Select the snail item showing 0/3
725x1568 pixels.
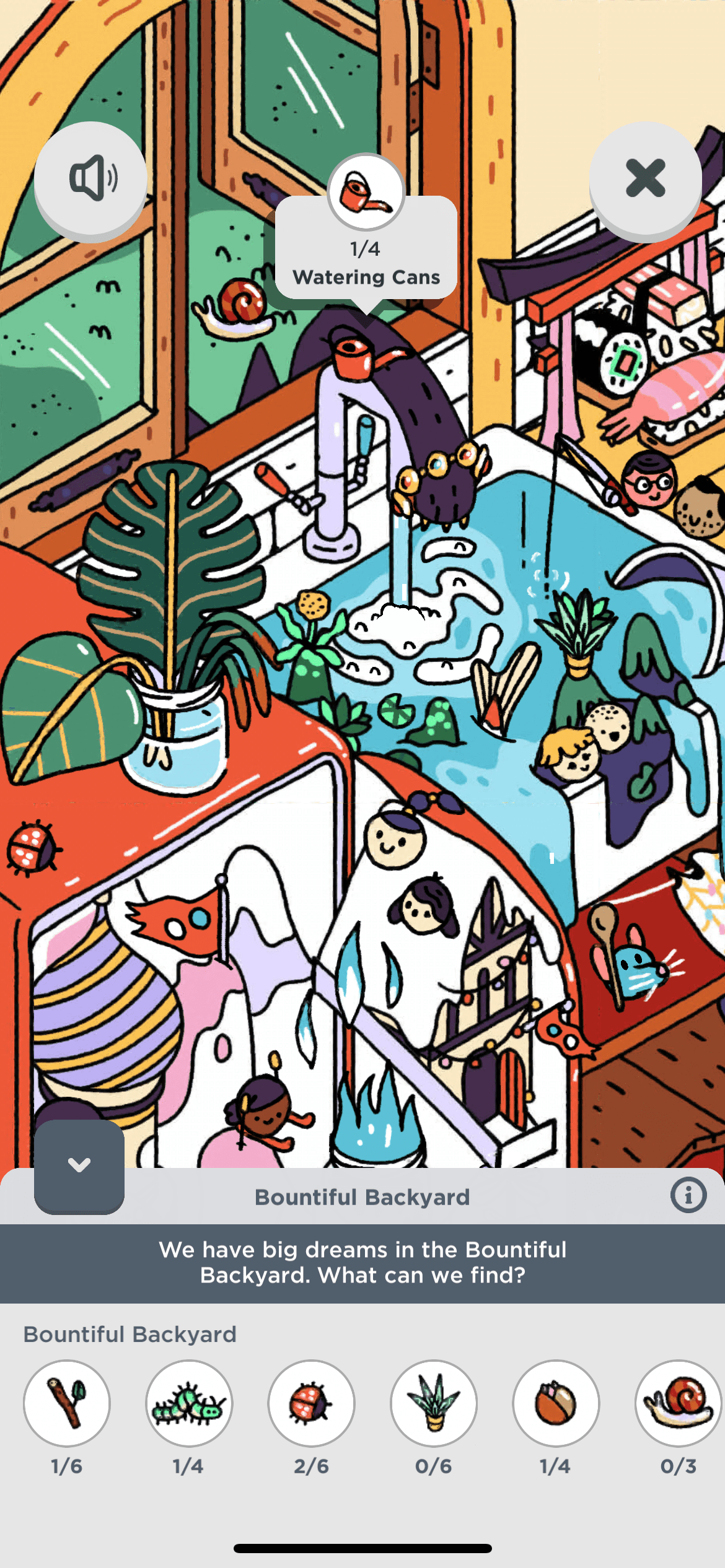pos(678,1403)
